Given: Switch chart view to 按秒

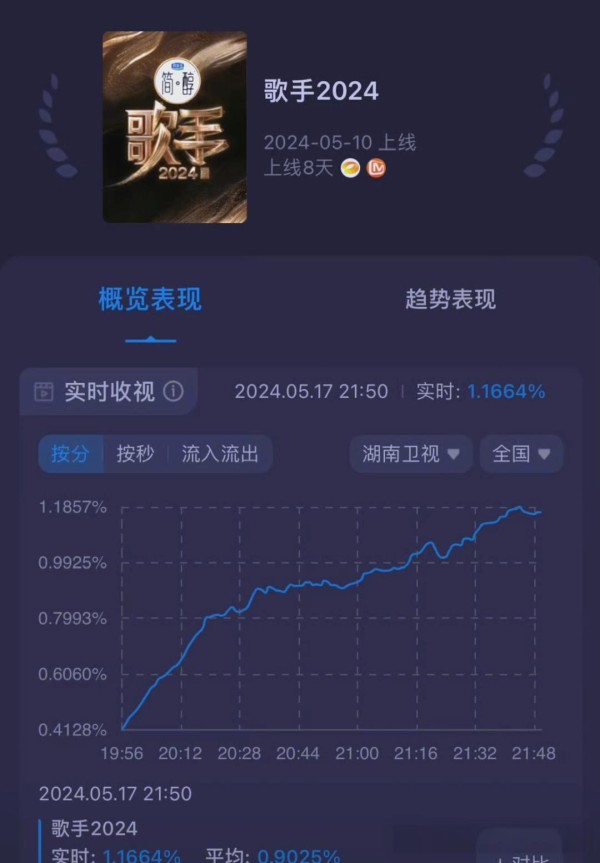Looking at the screenshot, I should (x=135, y=453).
